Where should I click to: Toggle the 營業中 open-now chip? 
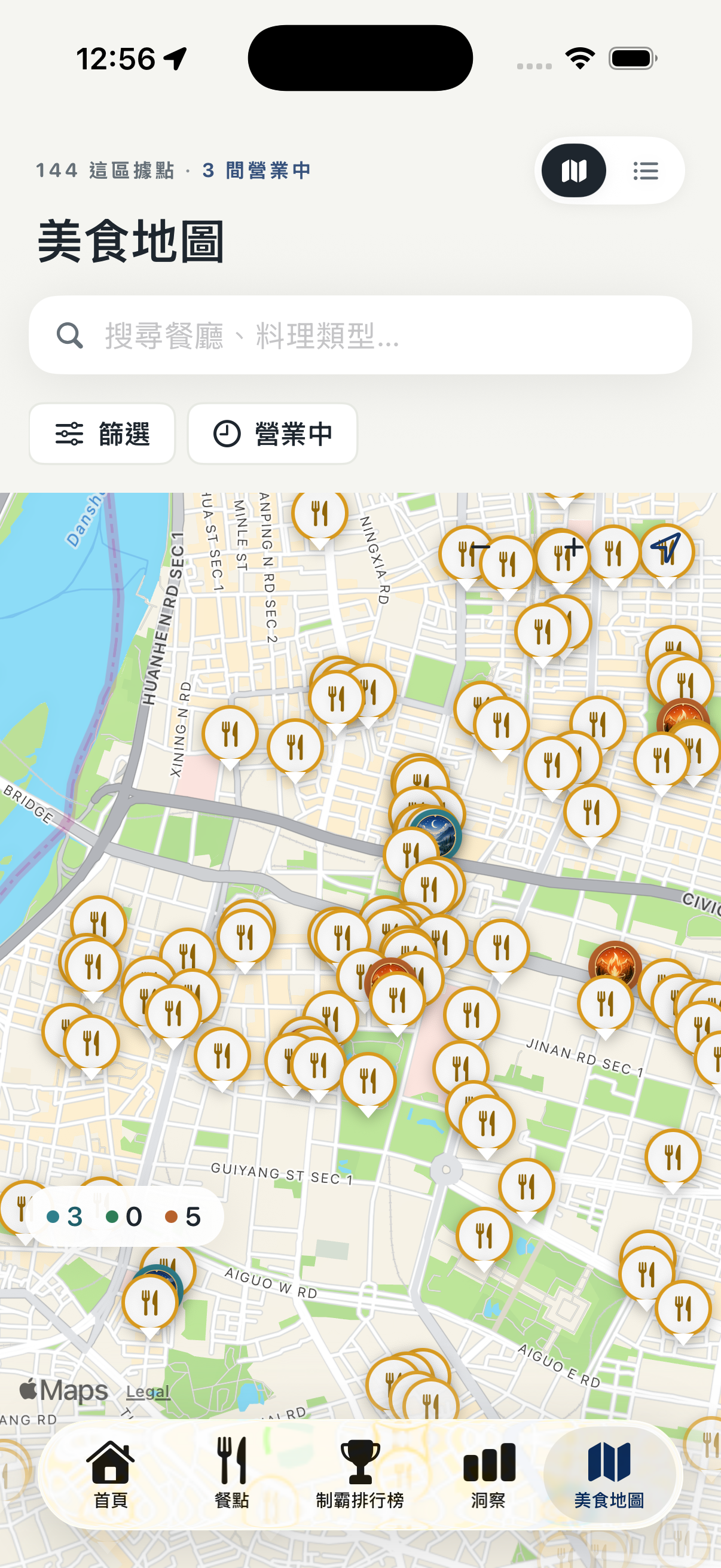[x=273, y=434]
